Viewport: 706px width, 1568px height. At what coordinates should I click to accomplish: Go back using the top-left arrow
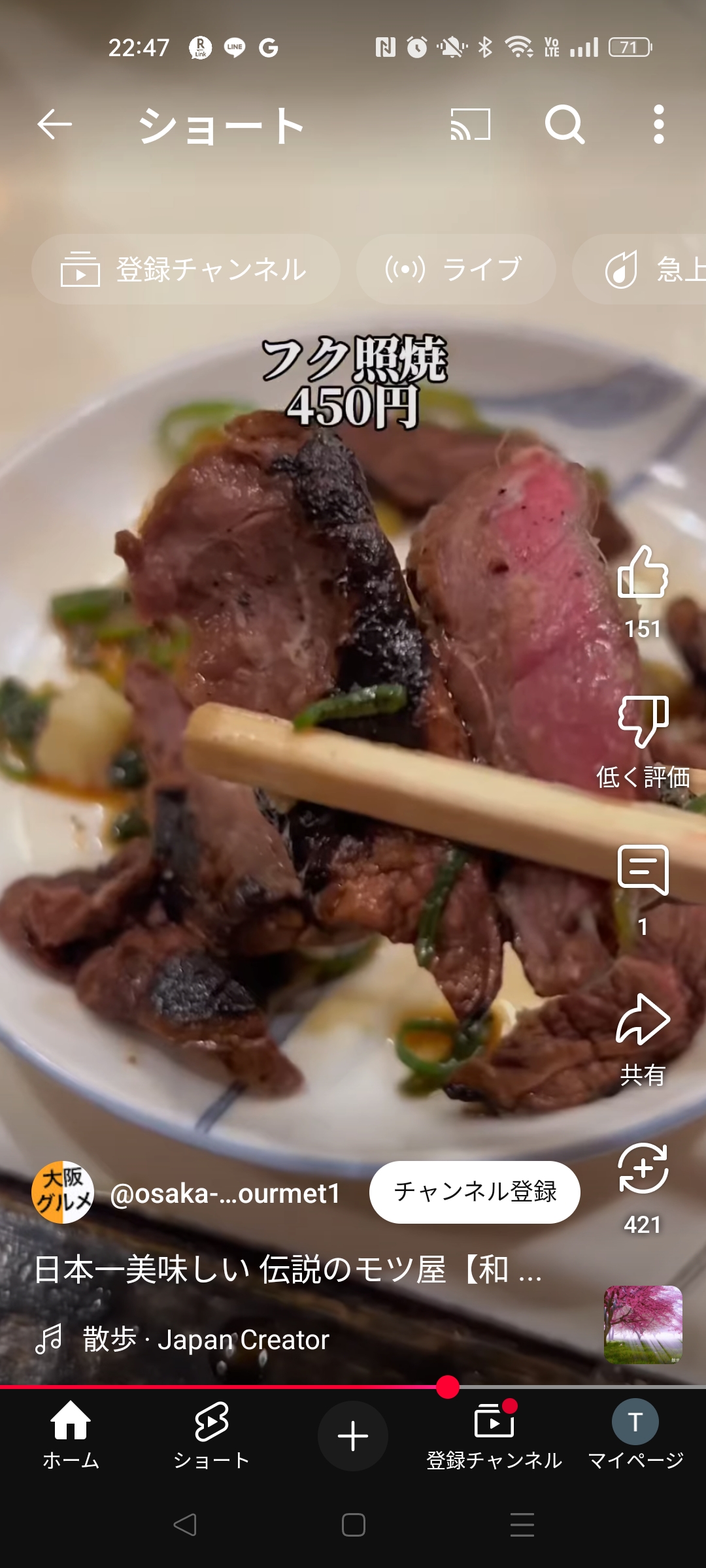[54, 124]
